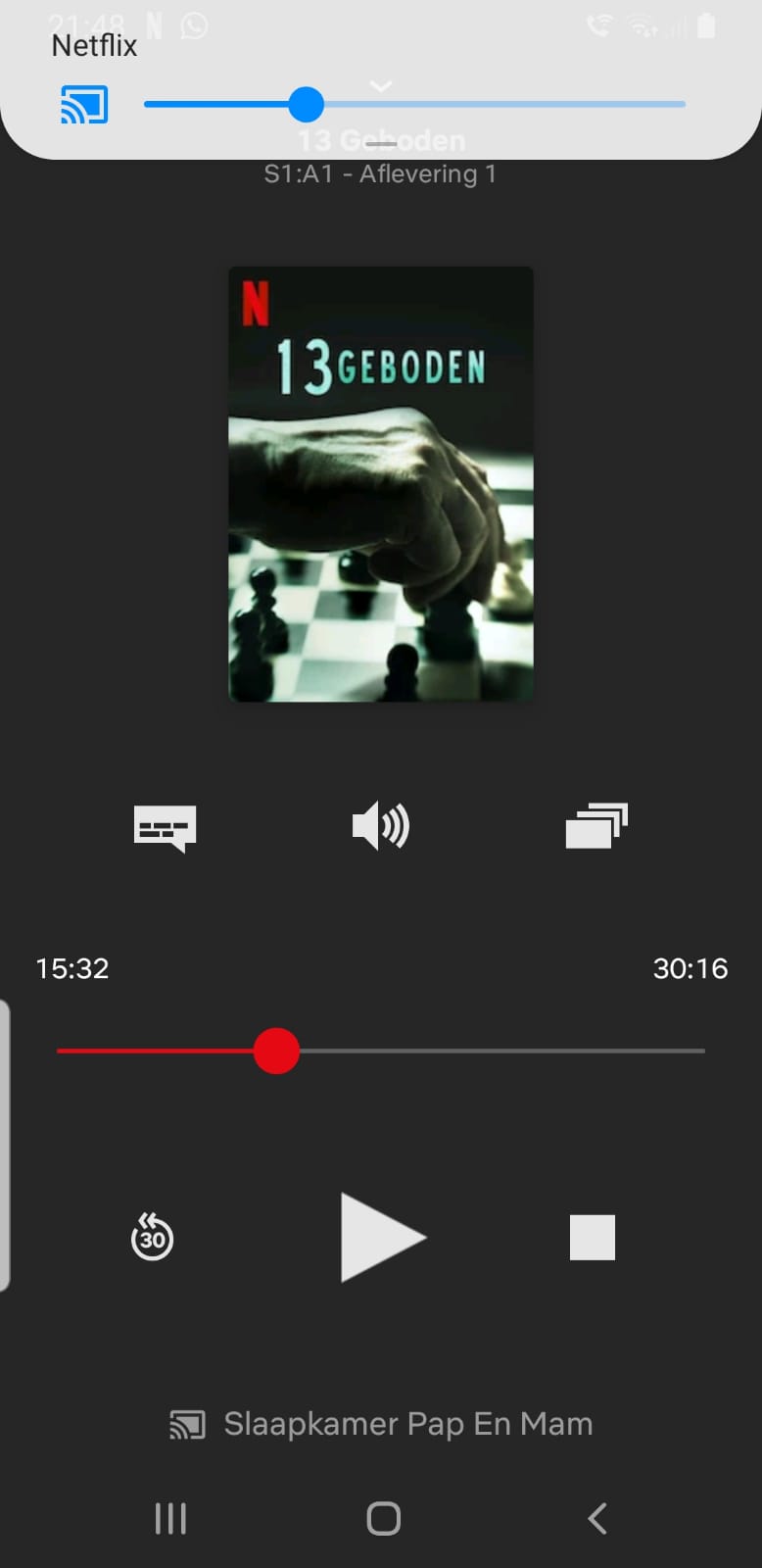The width and height of the screenshot is (762, 1568).
Task: Resume playback with the play button
Action: point(382,1237)
